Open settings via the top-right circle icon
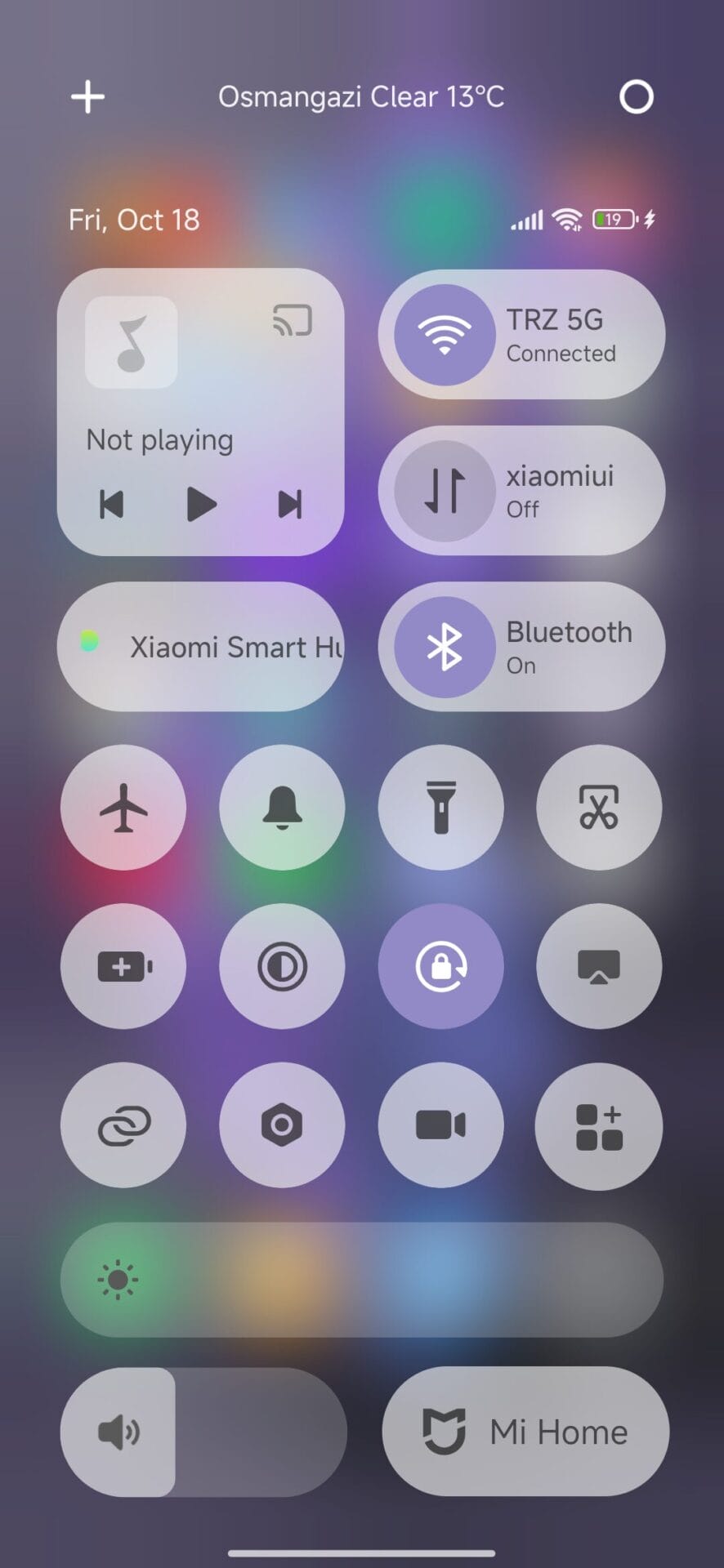Viewport: 724px width, 1568px height. [636, 97]
